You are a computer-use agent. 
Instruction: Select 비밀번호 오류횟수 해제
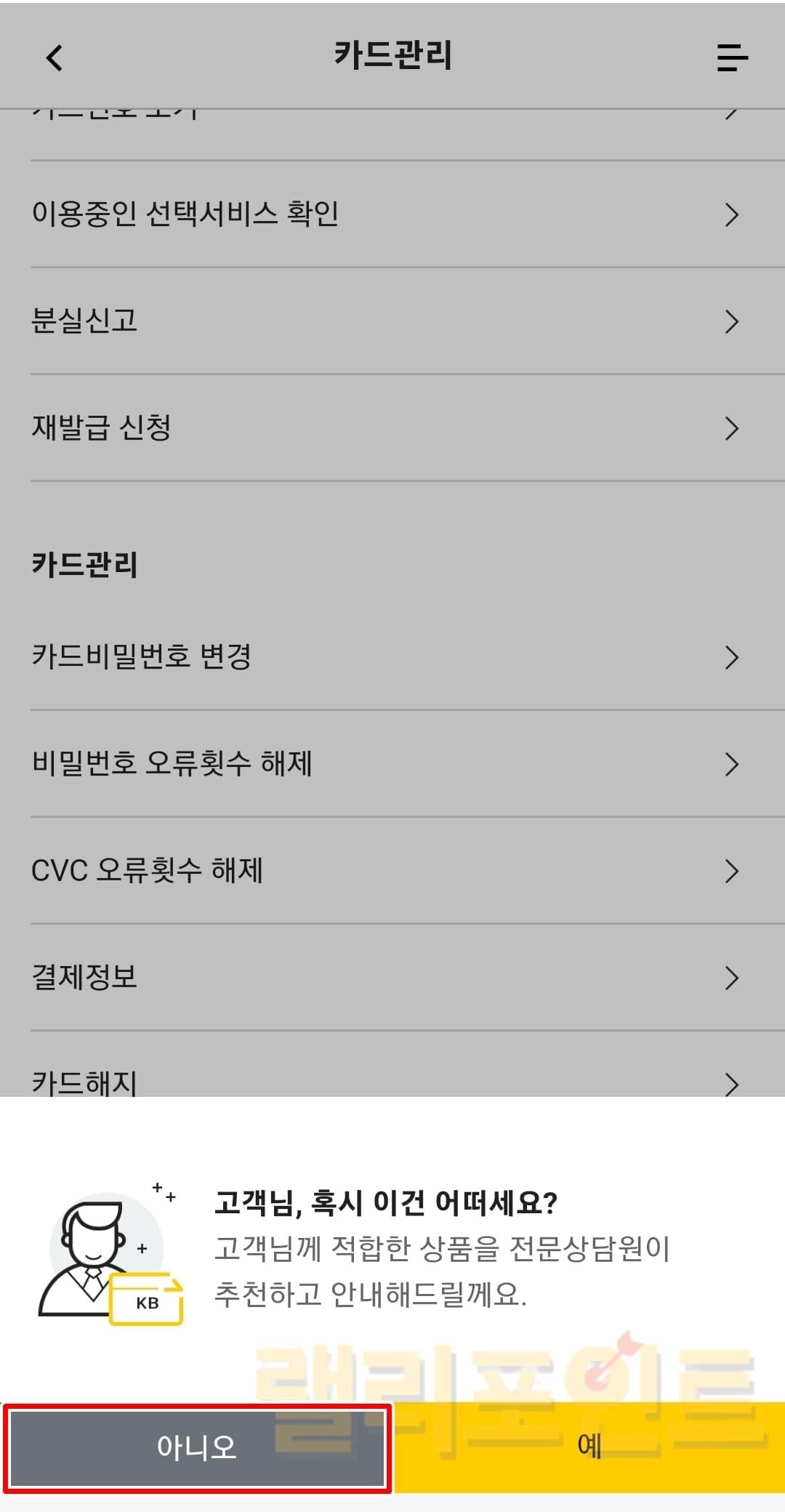tap(392, 763)
